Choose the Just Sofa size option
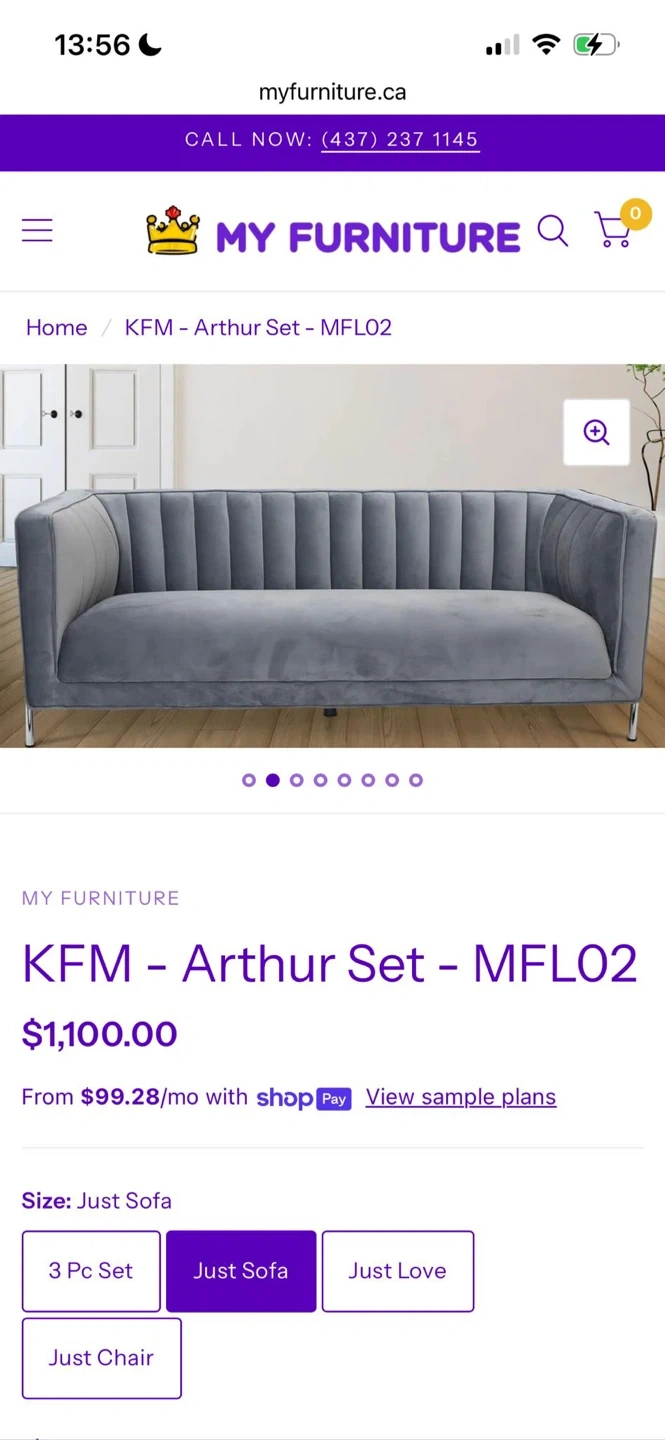Screen dimensions: 665x1440 [241, 1271]
